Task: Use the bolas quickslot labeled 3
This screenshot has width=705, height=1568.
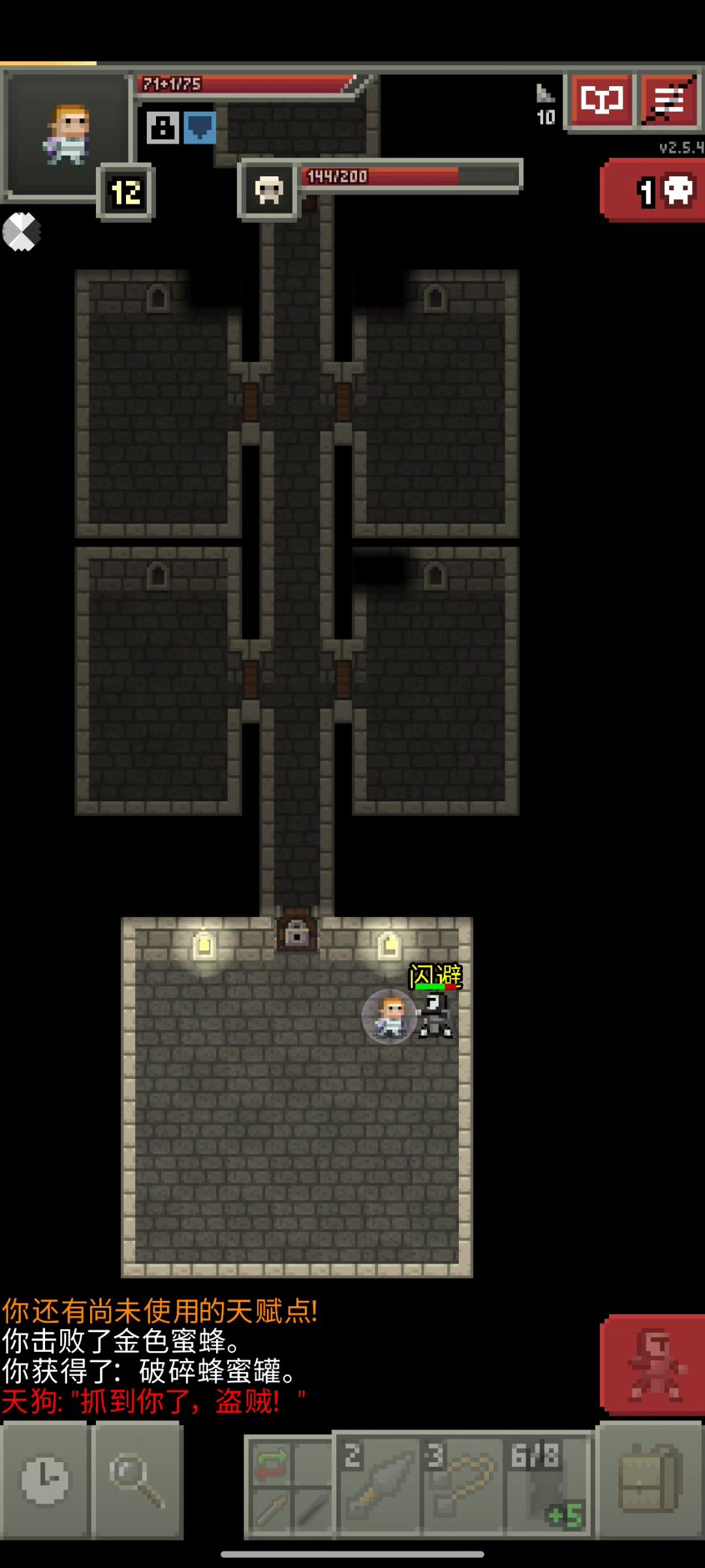Action: 463,1481
